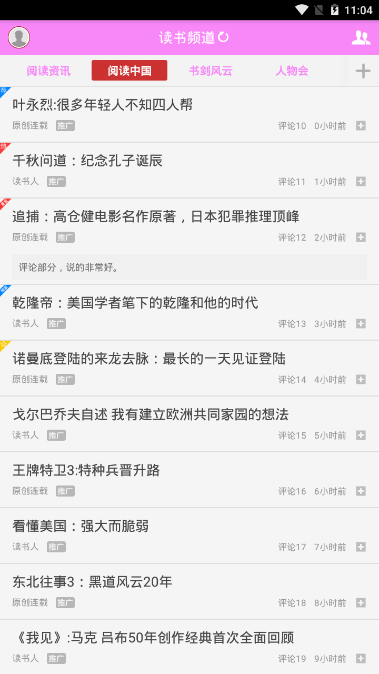This screenshot has width=379, height=674.
Task: Open article 戈尔巴乔夫自述
Action: (190, 424)
